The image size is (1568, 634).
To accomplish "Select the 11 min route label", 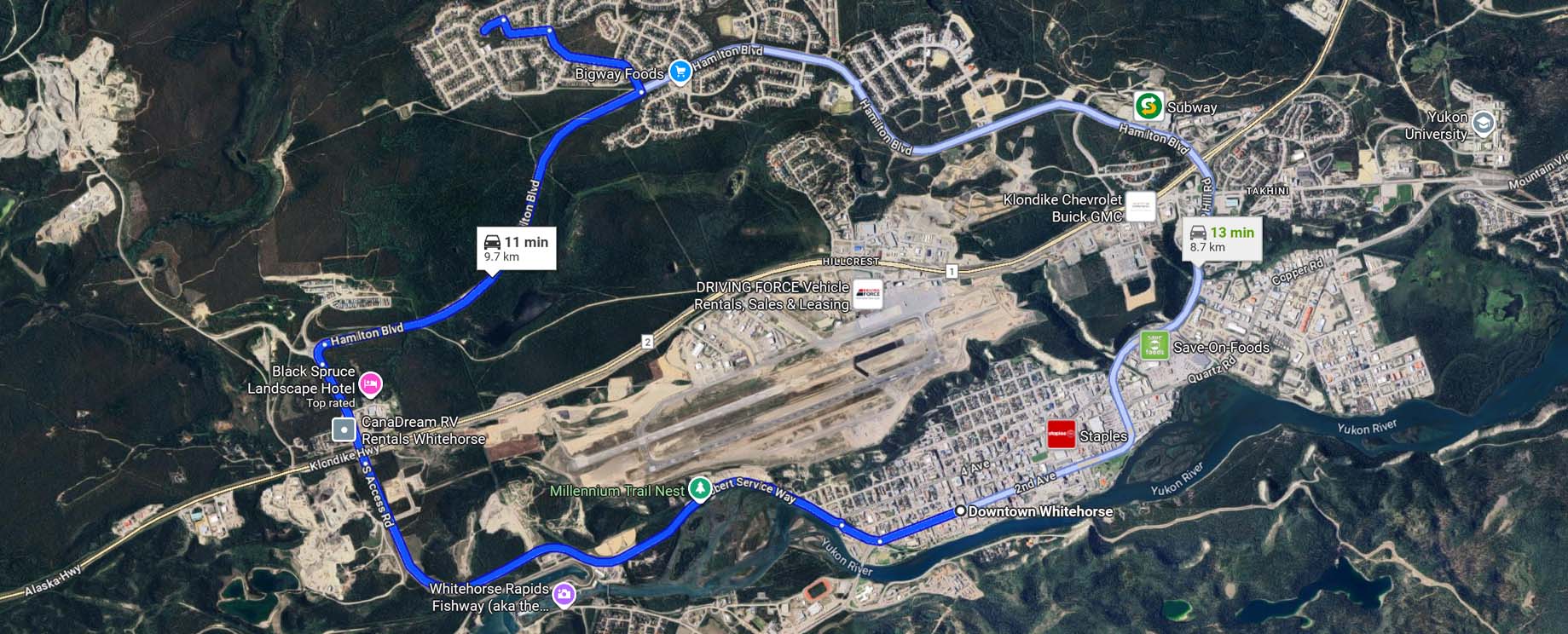I will point(517,249).
